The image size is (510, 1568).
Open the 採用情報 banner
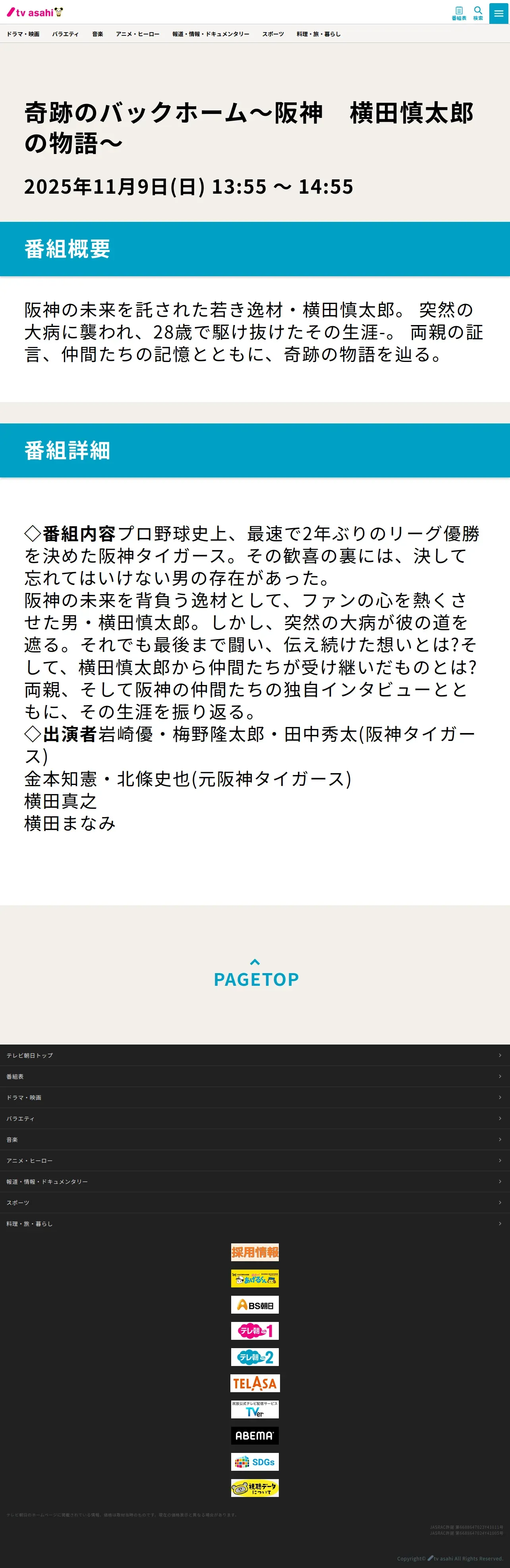(255, 1252)
